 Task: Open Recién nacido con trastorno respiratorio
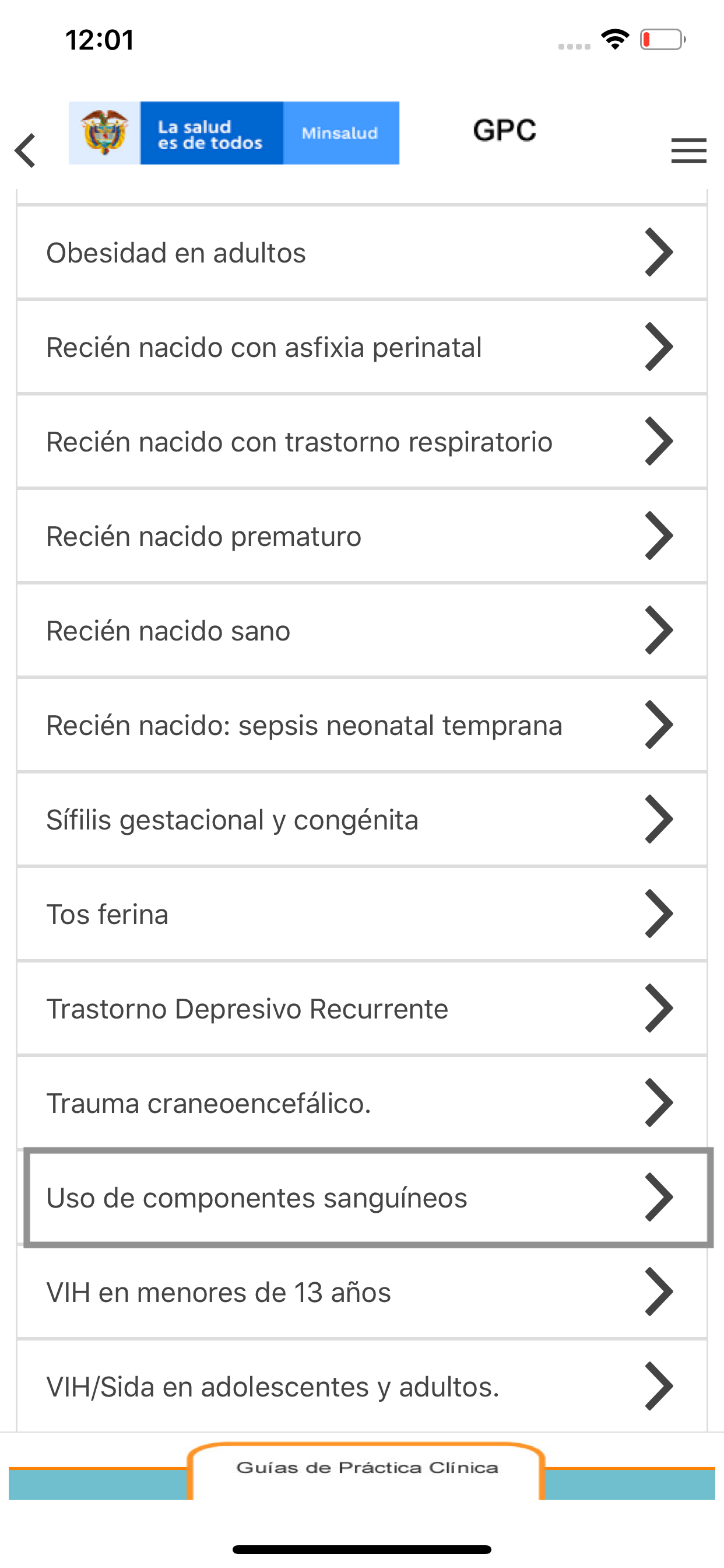[x=361, y=442]
